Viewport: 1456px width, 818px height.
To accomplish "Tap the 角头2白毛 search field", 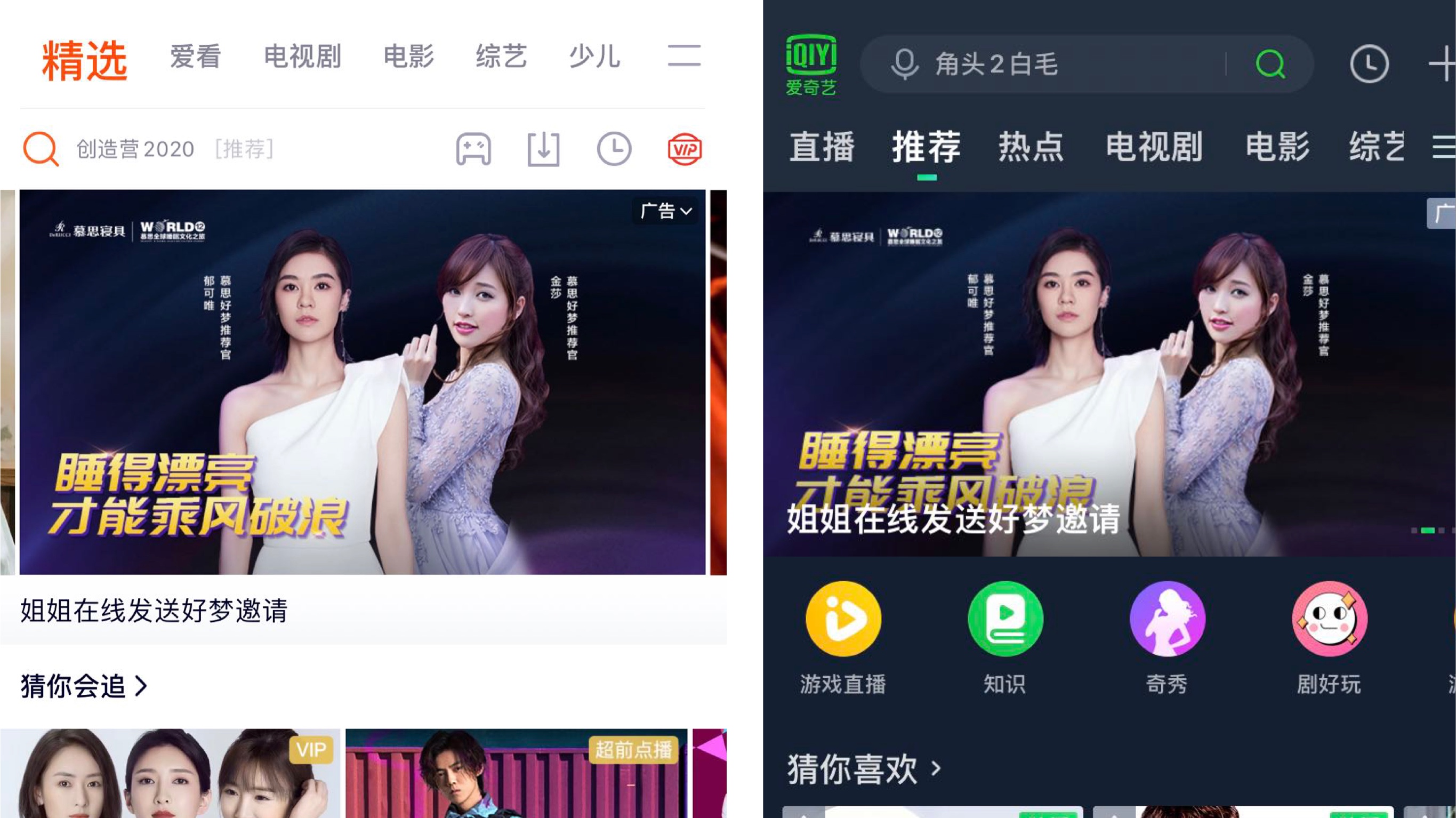I will coord(1063,64).
